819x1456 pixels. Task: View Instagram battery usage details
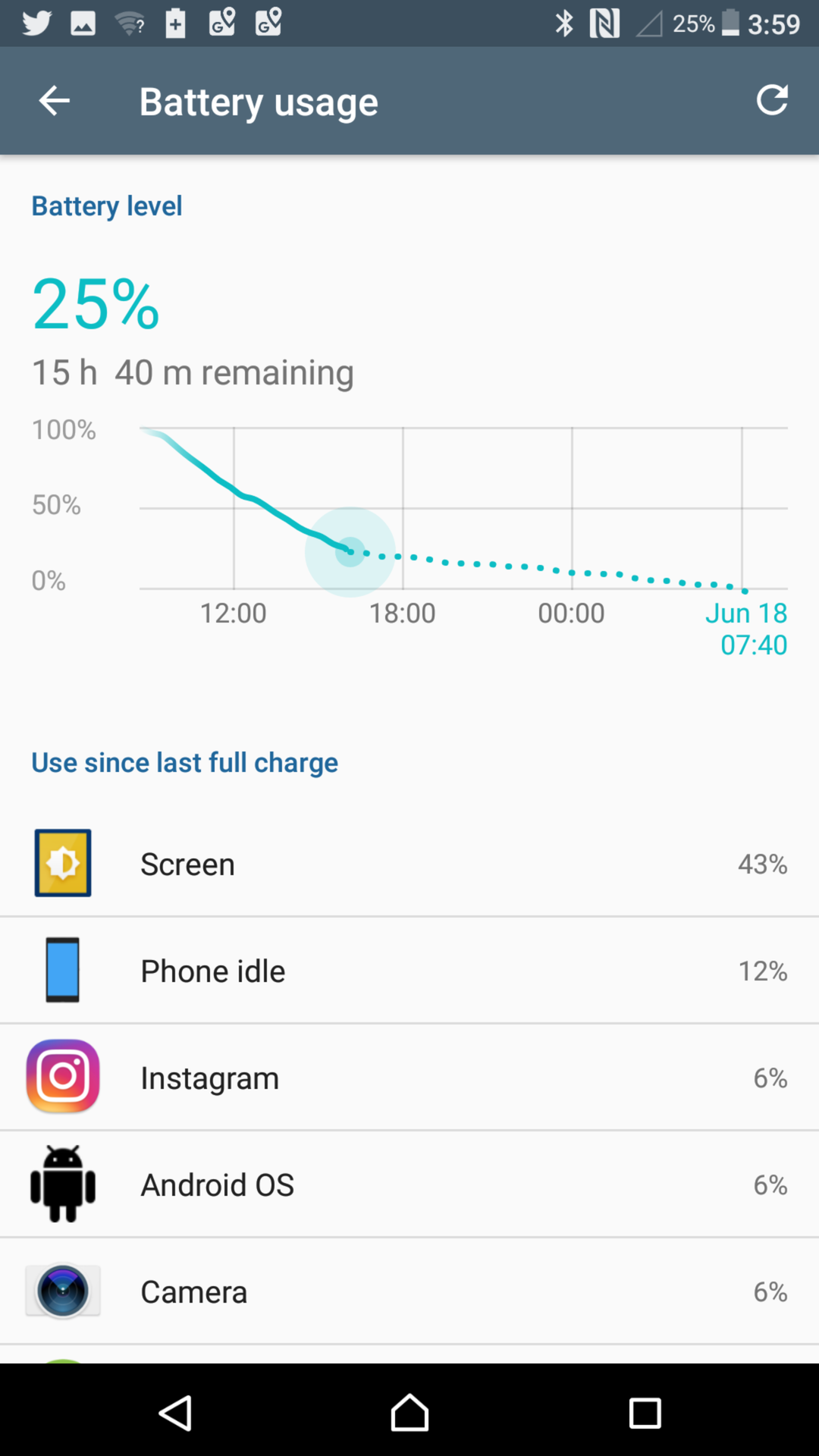point(409,1078)
